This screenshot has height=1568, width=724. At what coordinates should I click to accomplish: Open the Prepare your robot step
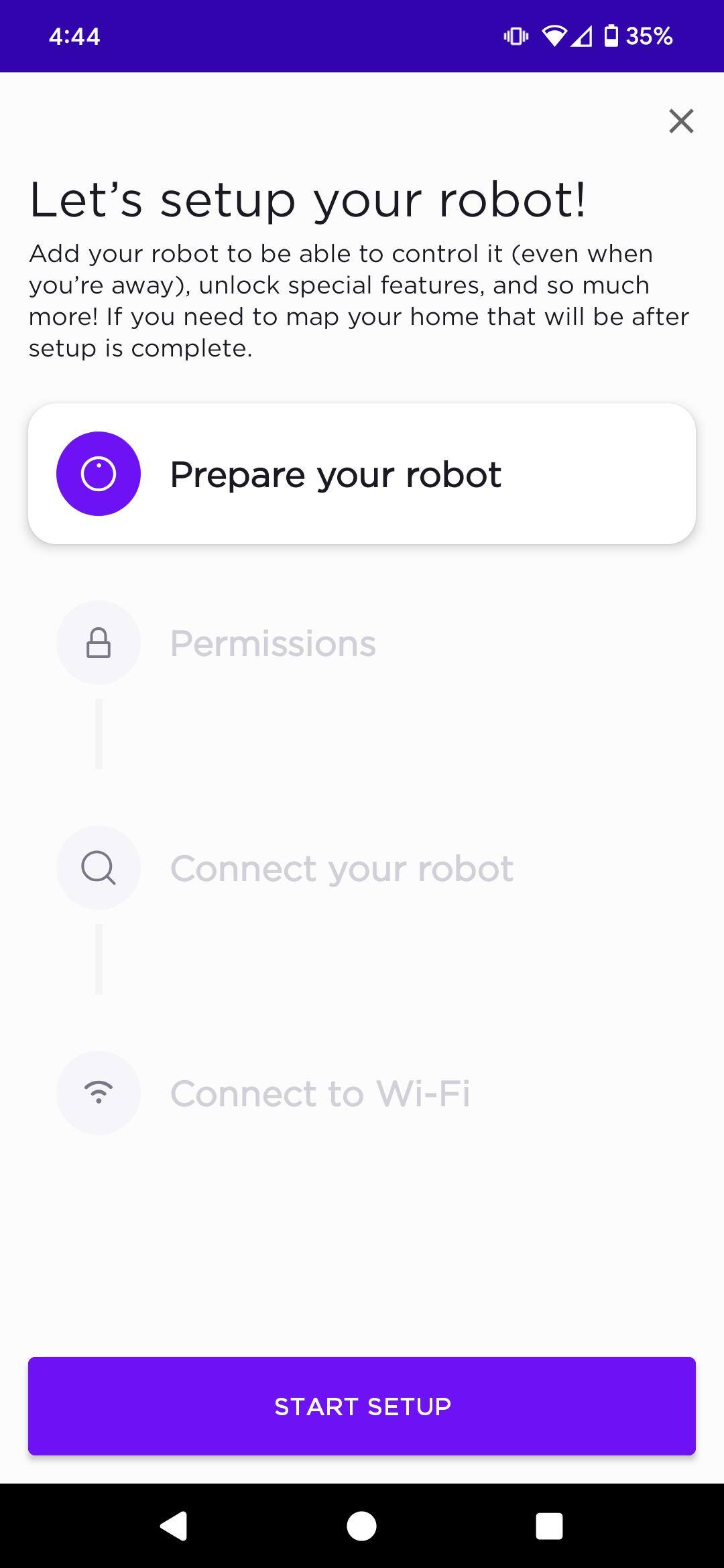tap(362, 474)
